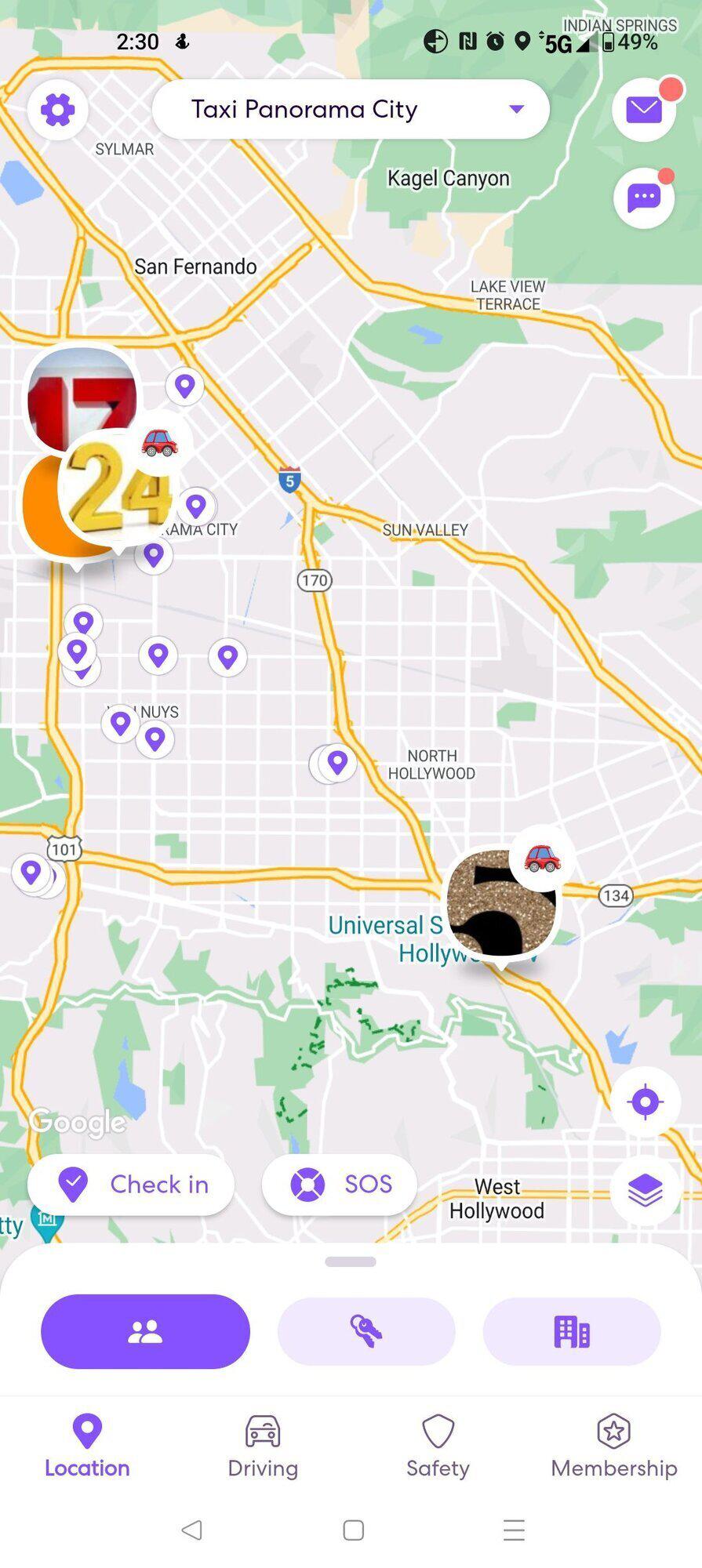Select the people members tab
This screenshot has width=702, height=1568.
click(x=145, y=1331)
